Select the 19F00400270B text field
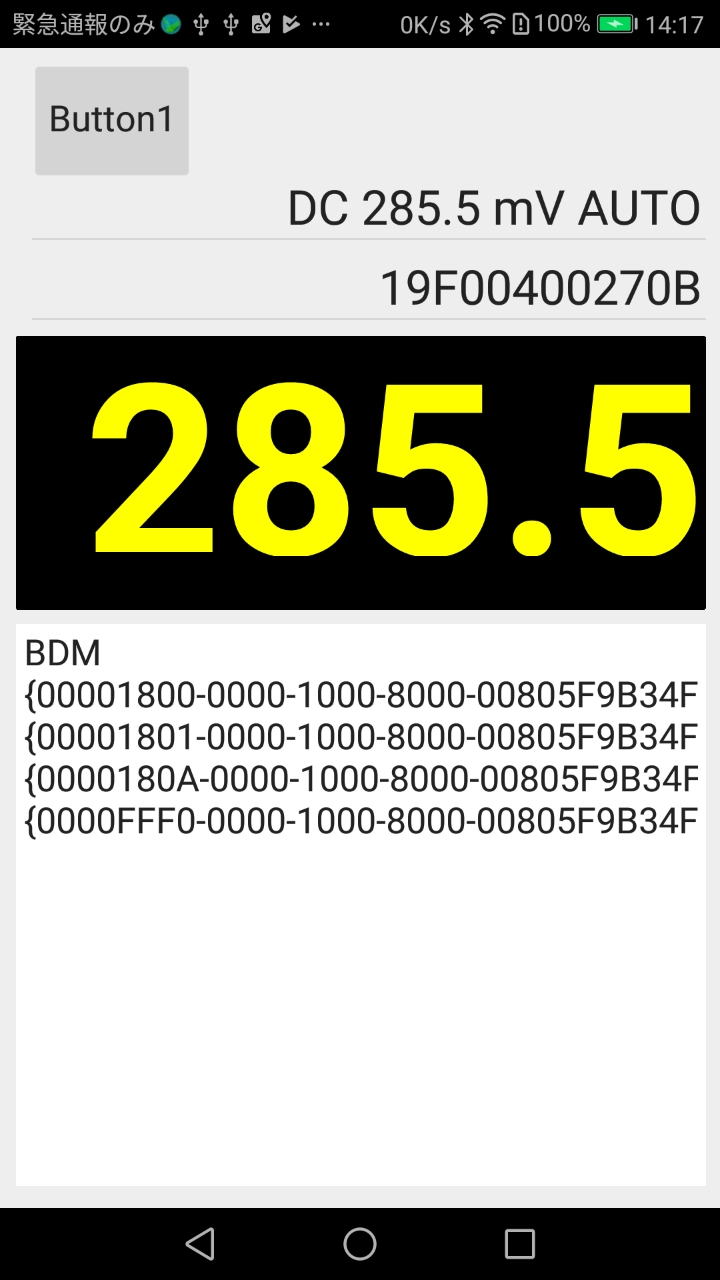The height and width of the screenshot is (1280, 720). [369, 290]
